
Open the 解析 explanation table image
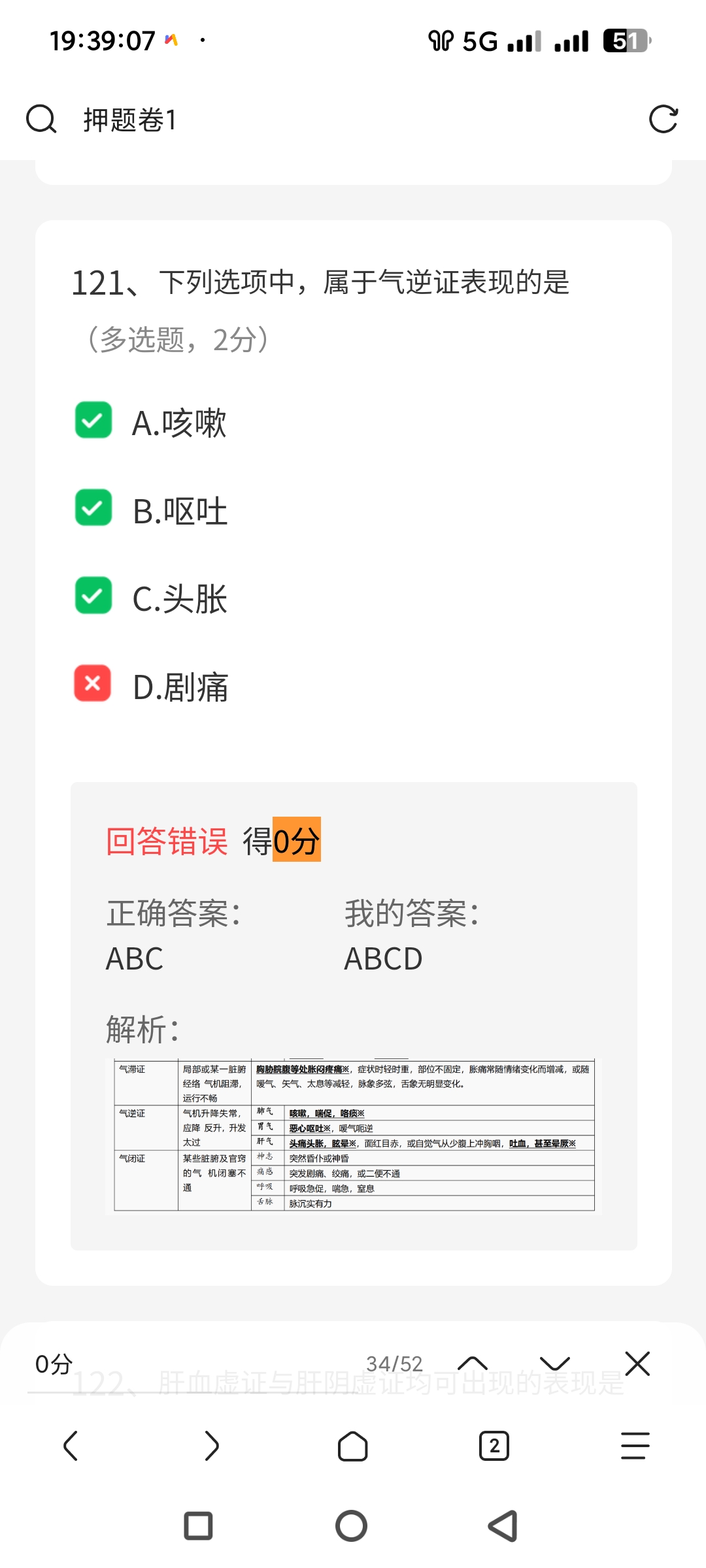point(354,1136)
